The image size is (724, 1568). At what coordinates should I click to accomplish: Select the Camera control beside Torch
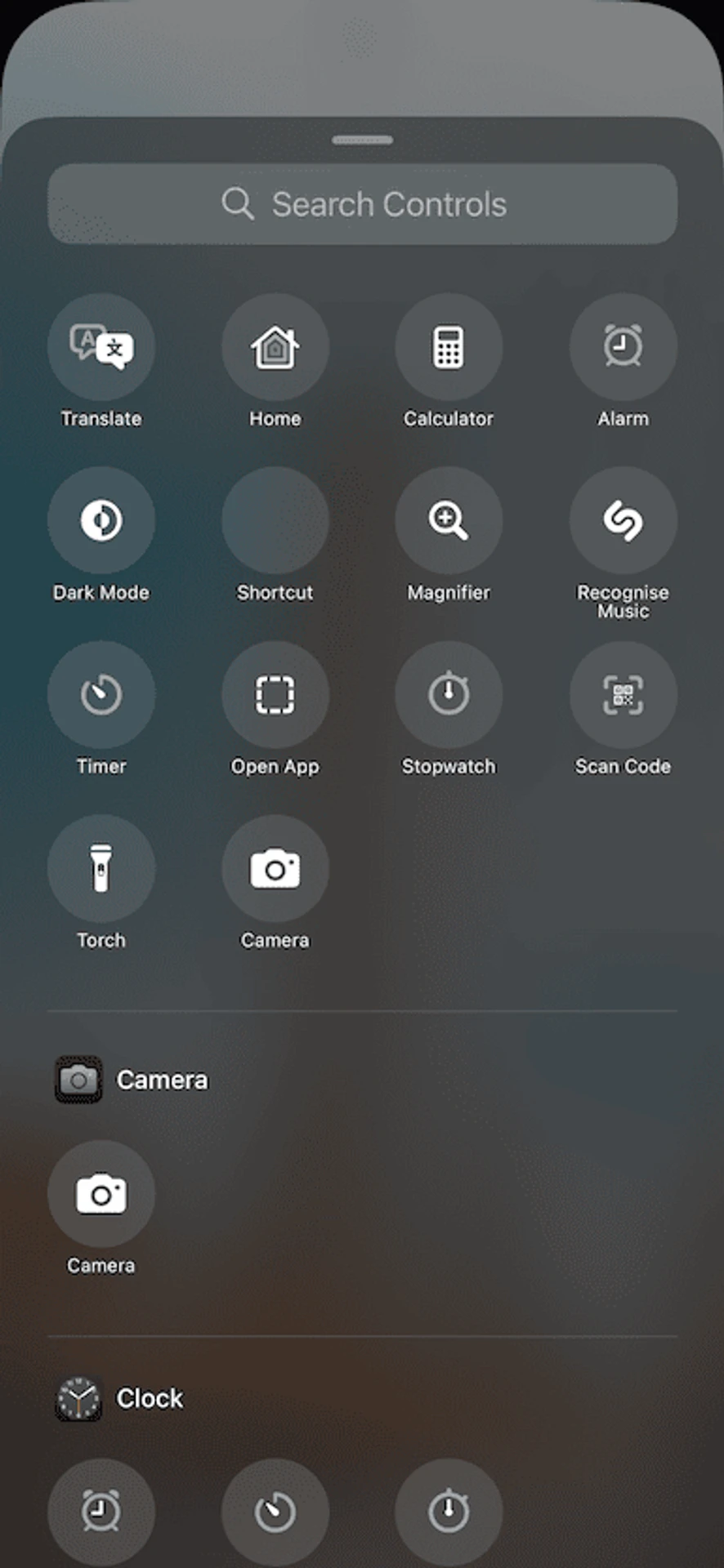(275, 868)
